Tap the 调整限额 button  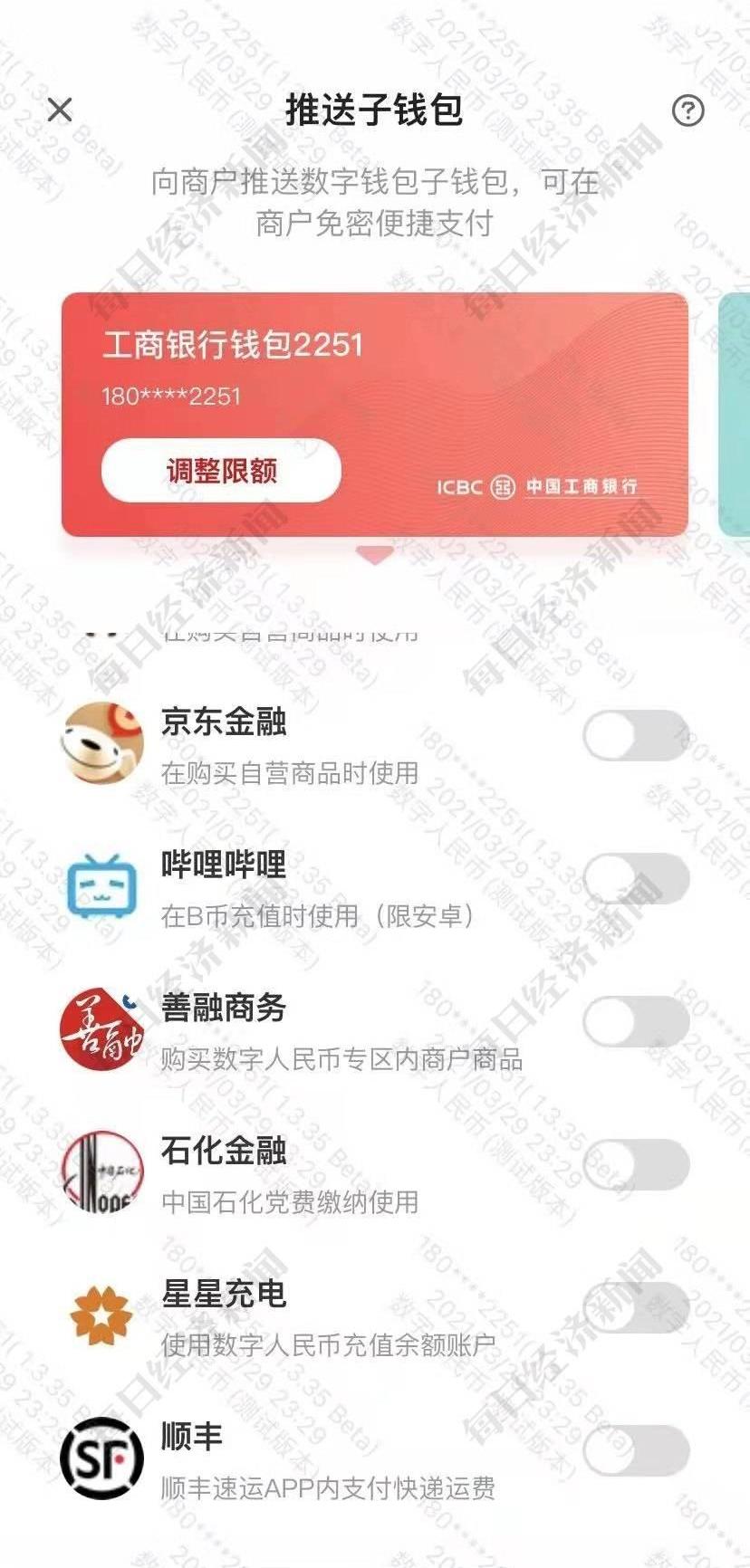pos(221,471)
